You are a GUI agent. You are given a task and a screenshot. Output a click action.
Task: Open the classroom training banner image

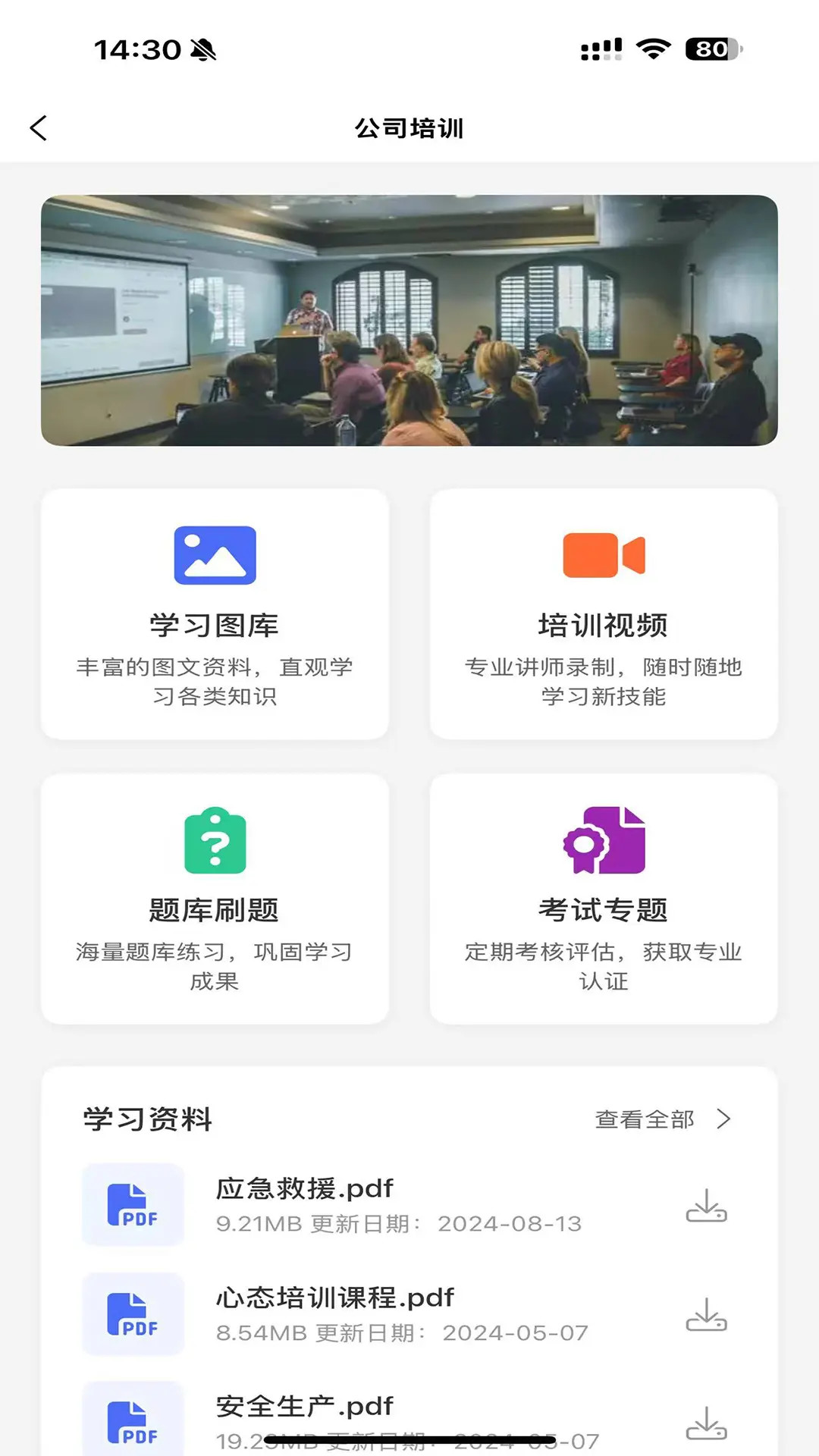pyautogui.click(x=409, y=321)
